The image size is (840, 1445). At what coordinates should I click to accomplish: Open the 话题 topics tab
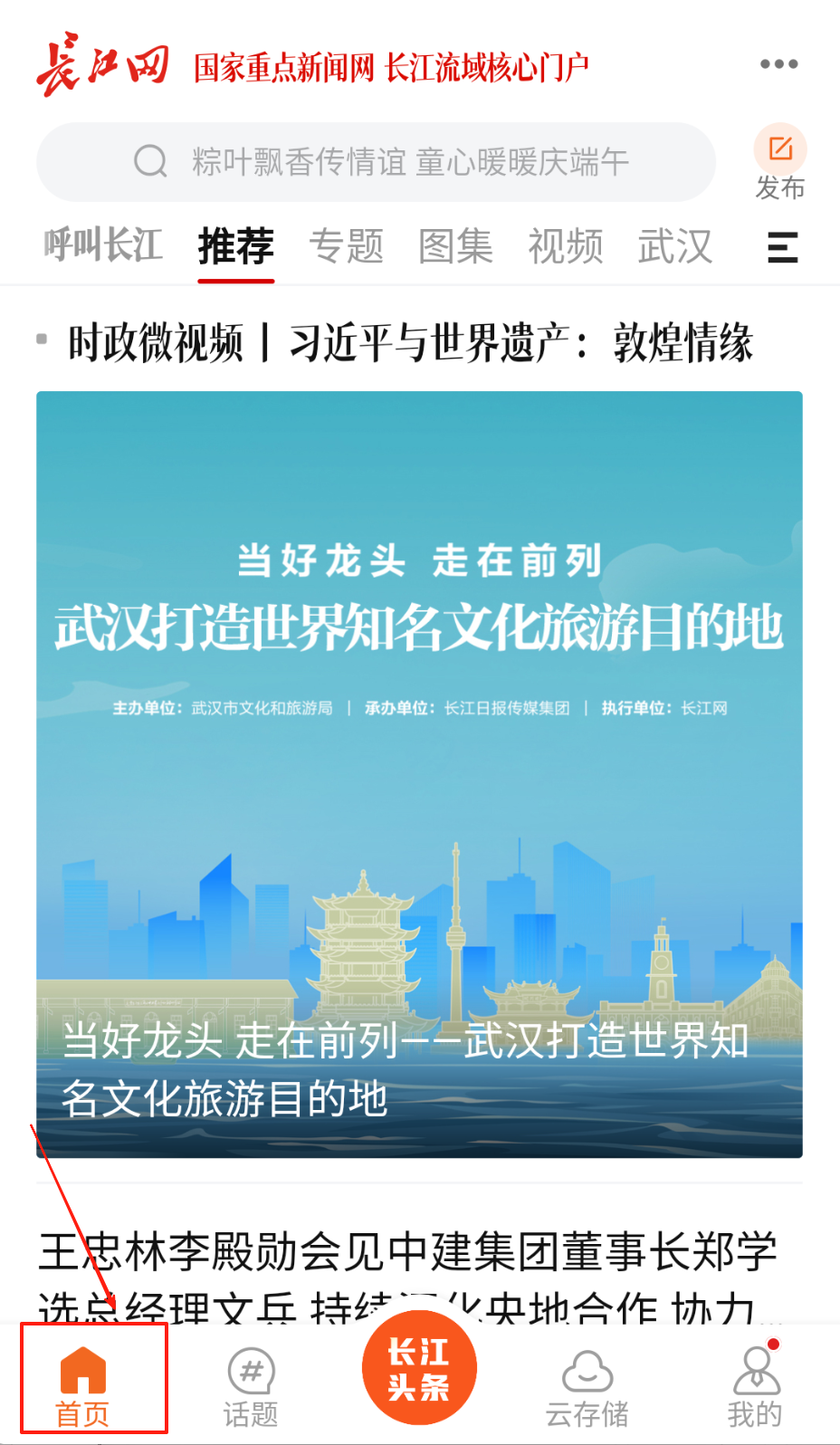(251, 1386)
